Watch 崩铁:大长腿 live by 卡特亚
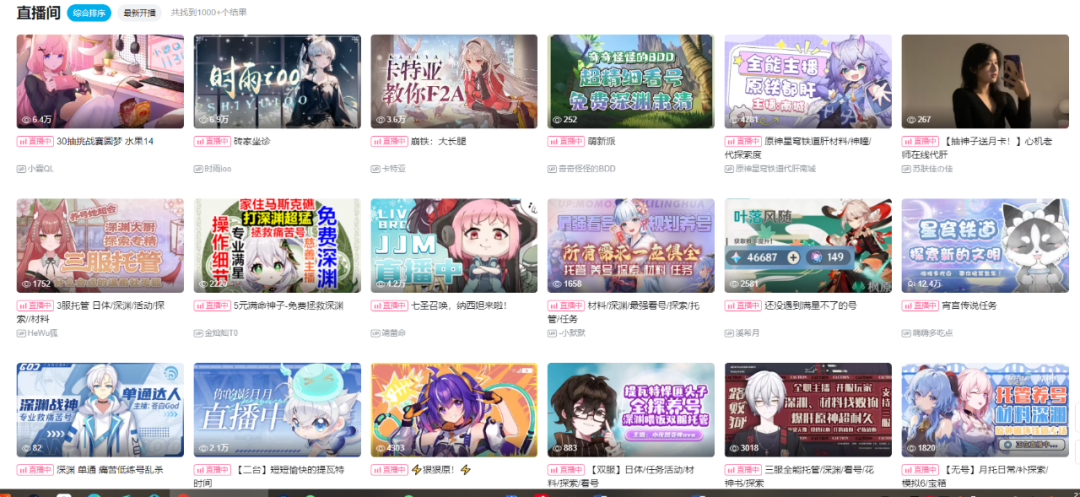Viewport: 1080px width, 497px height. [x=454, y=81]
